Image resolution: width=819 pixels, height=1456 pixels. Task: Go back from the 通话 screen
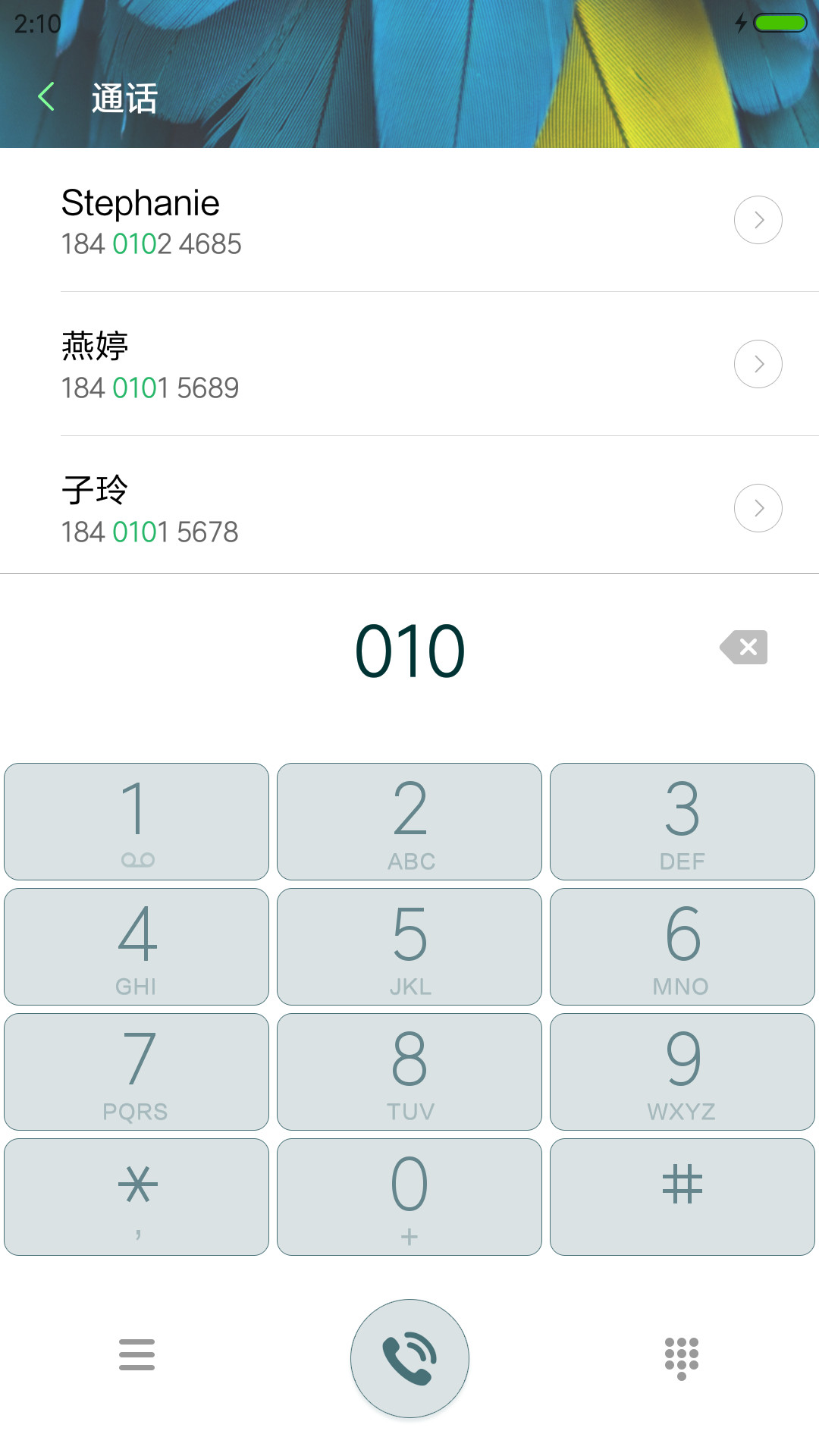point(46,97)
